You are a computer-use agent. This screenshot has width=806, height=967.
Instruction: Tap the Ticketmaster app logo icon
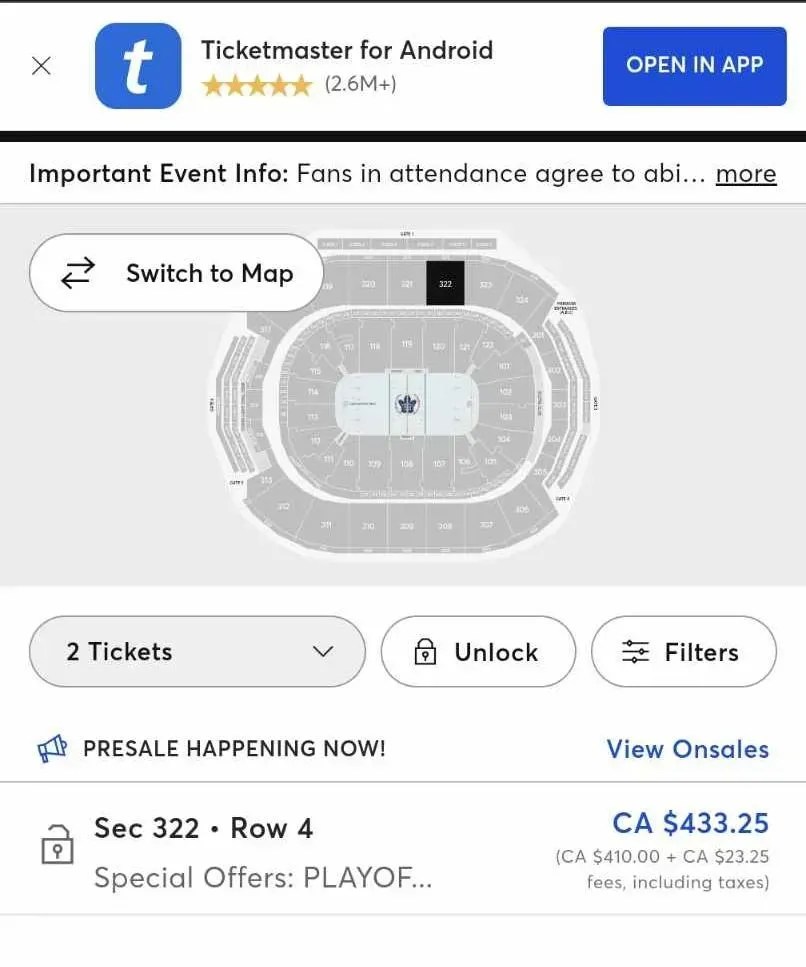(x=137, y=66)
